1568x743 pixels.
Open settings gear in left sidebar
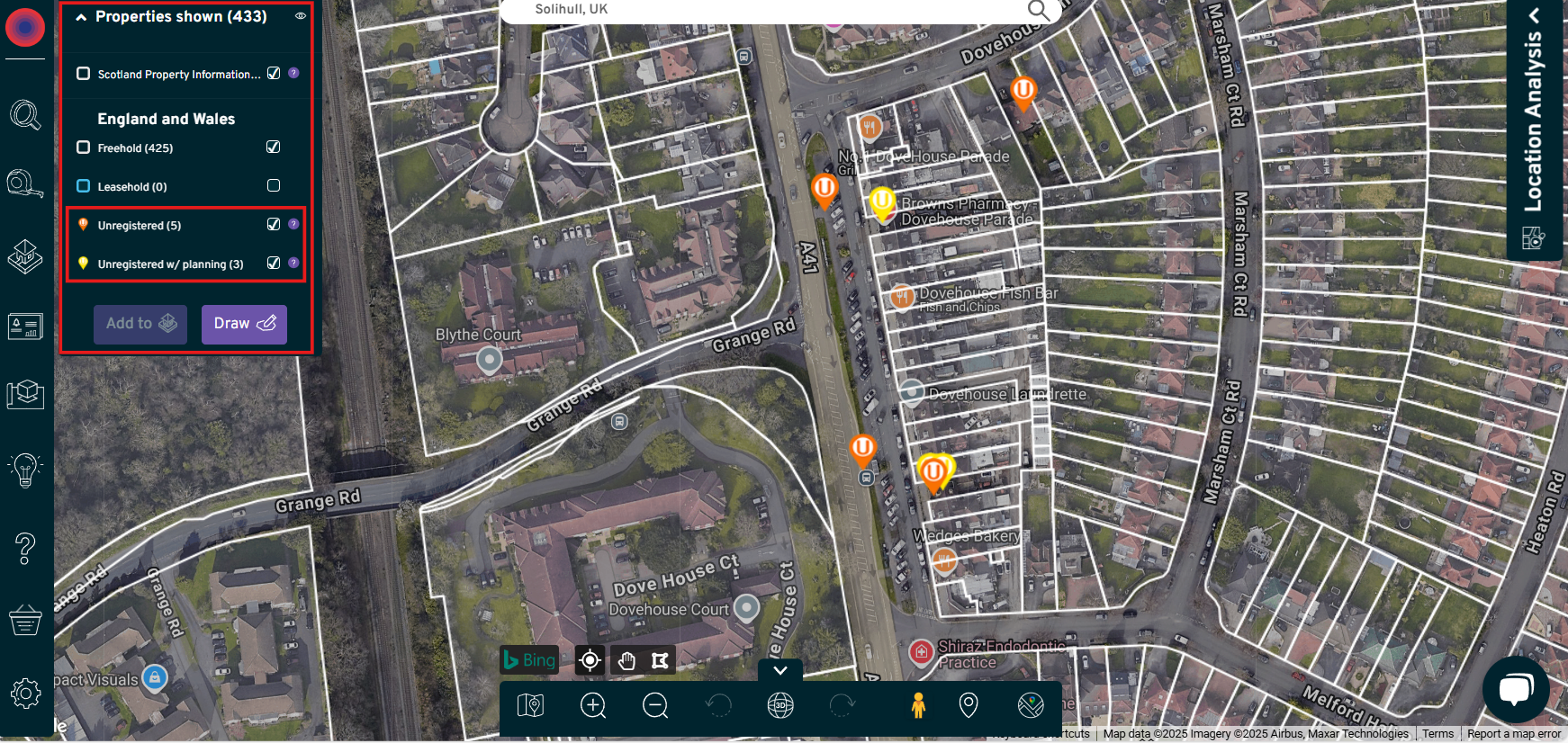point(25,694)
